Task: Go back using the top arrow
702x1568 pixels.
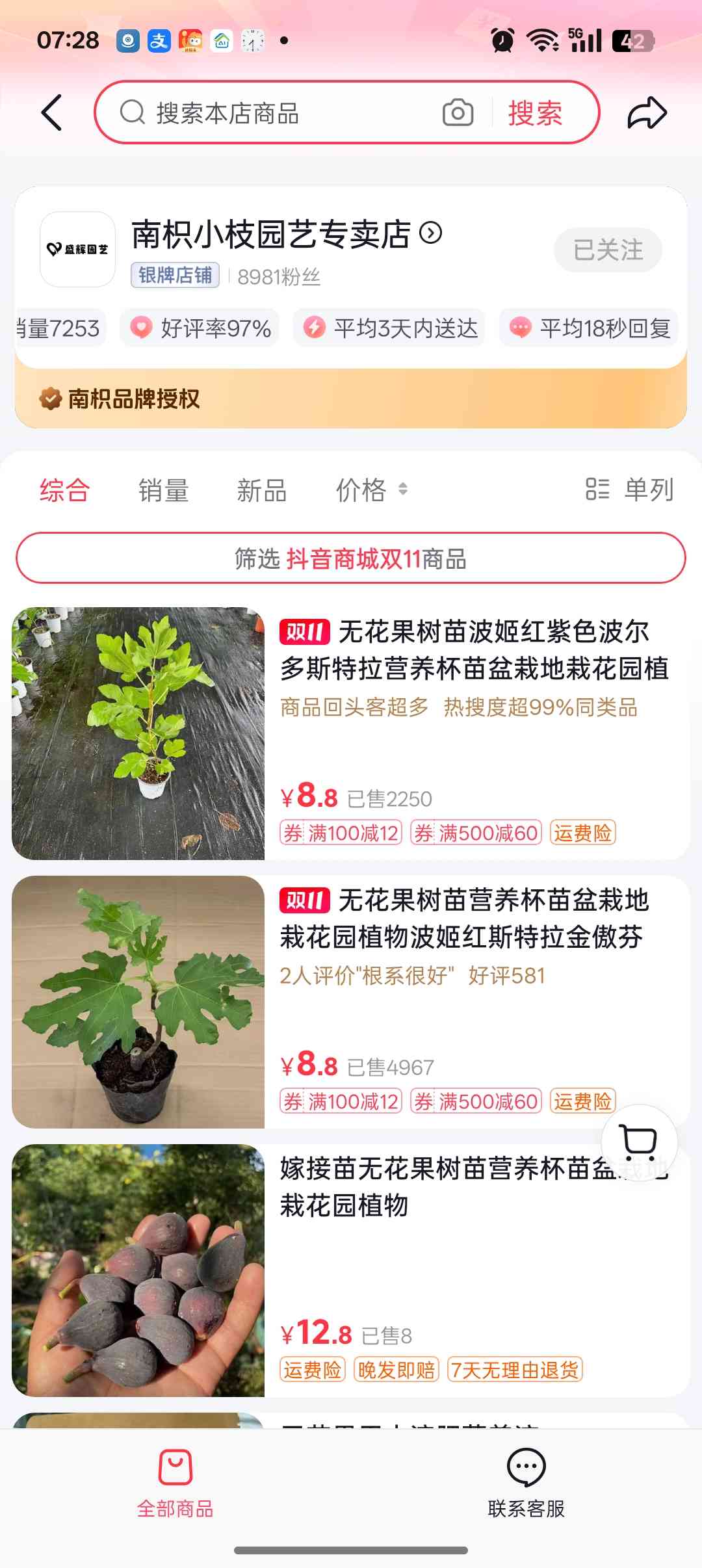Action: pos(52,112)
